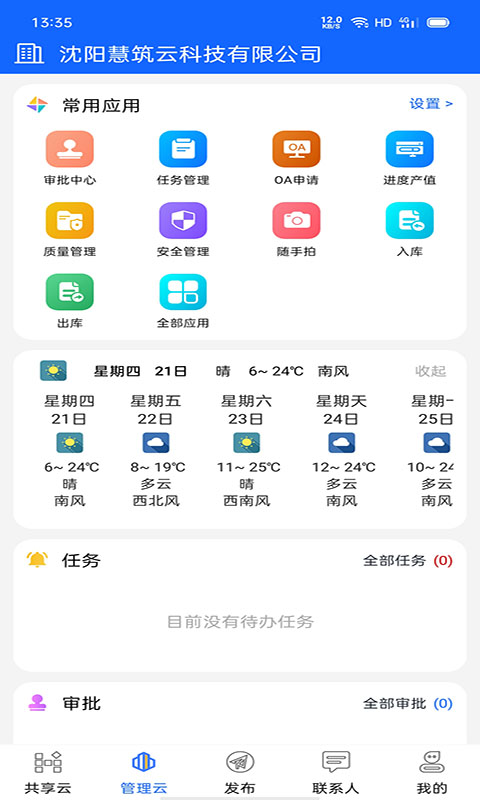Open 进度产值

410,158
